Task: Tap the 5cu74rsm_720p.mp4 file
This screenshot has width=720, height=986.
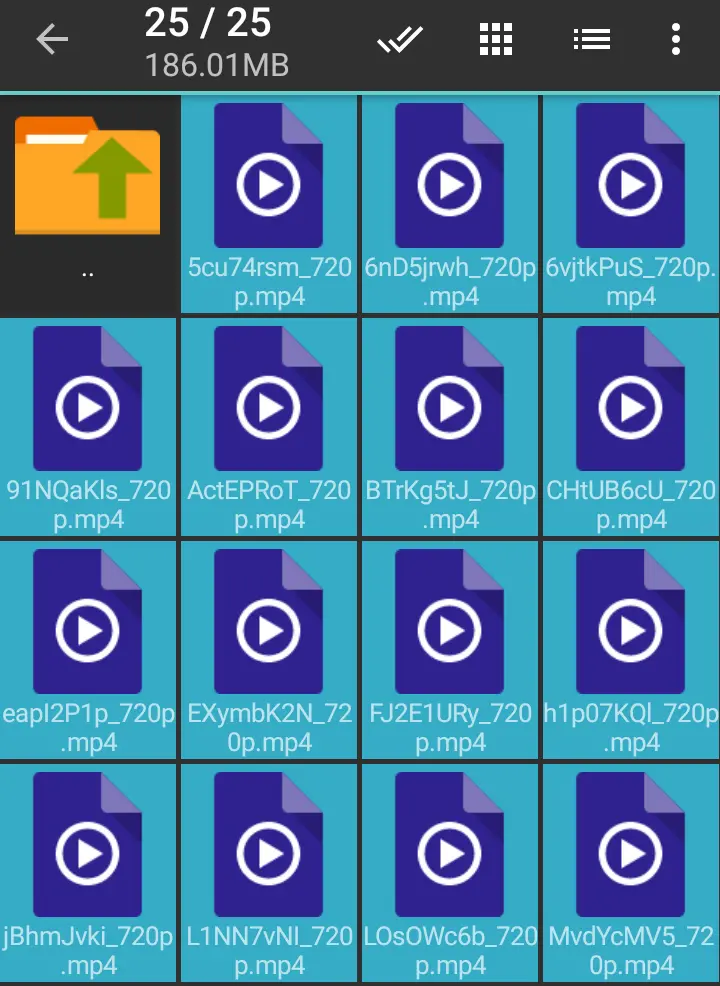Action: (269, 205)
